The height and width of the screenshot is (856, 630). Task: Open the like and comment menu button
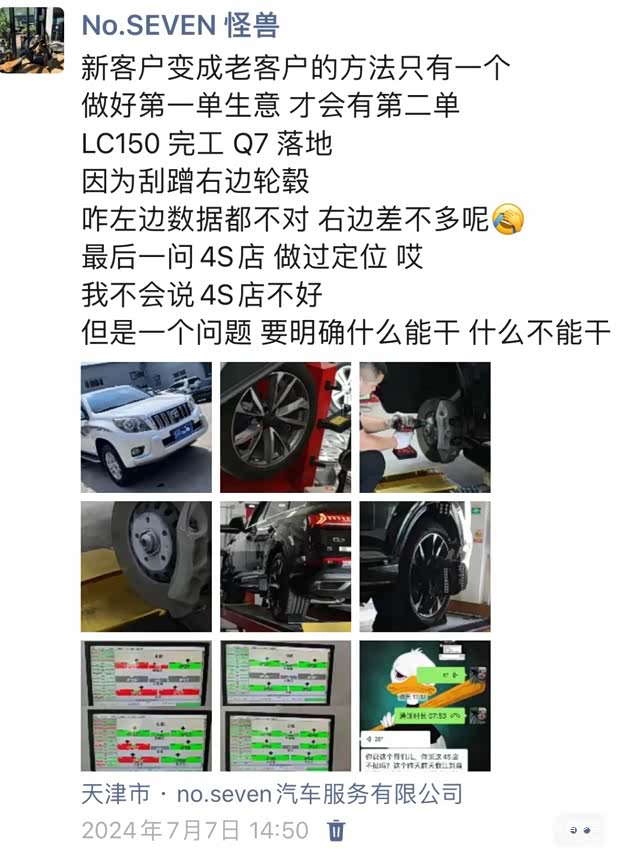(580, 830)
